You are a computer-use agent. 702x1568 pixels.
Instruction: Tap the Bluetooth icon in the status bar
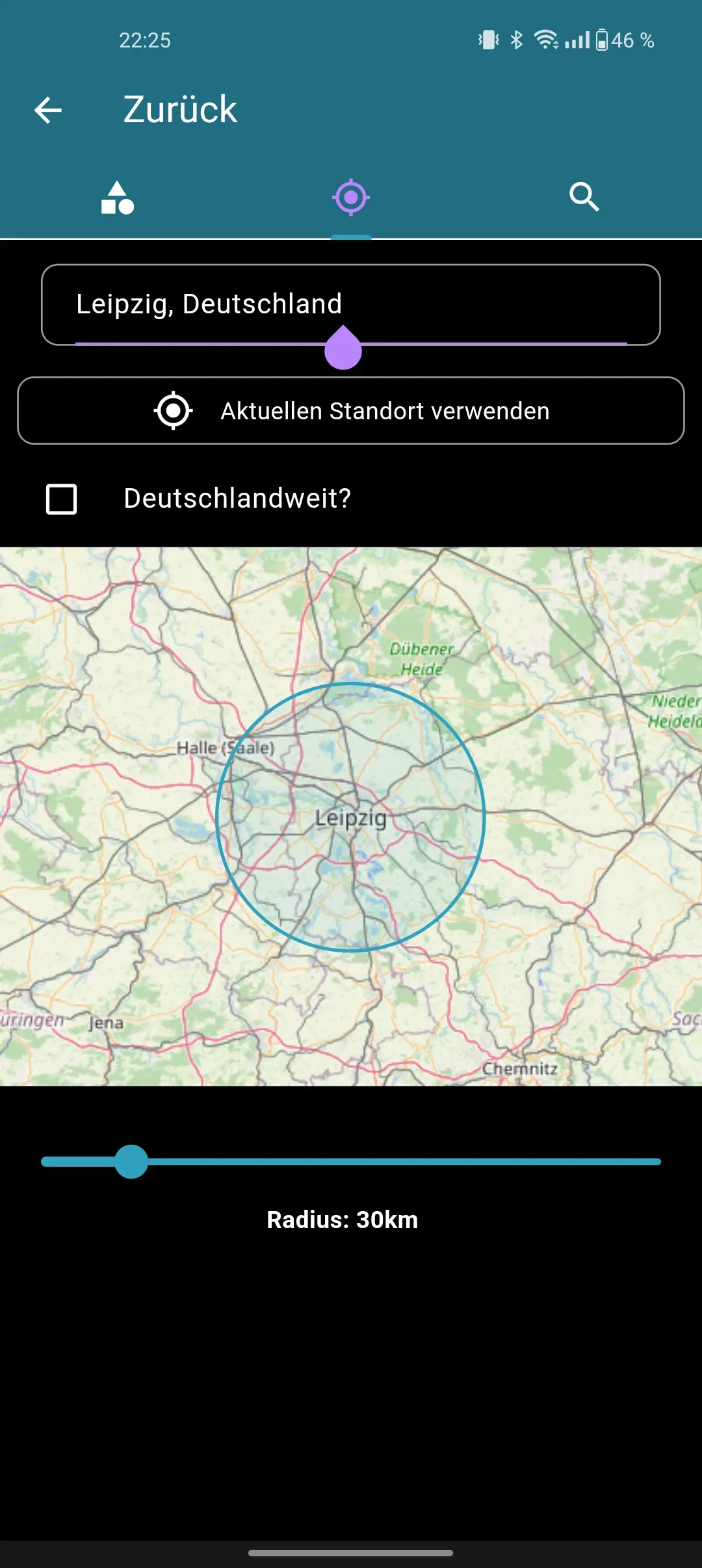[517, 40]
